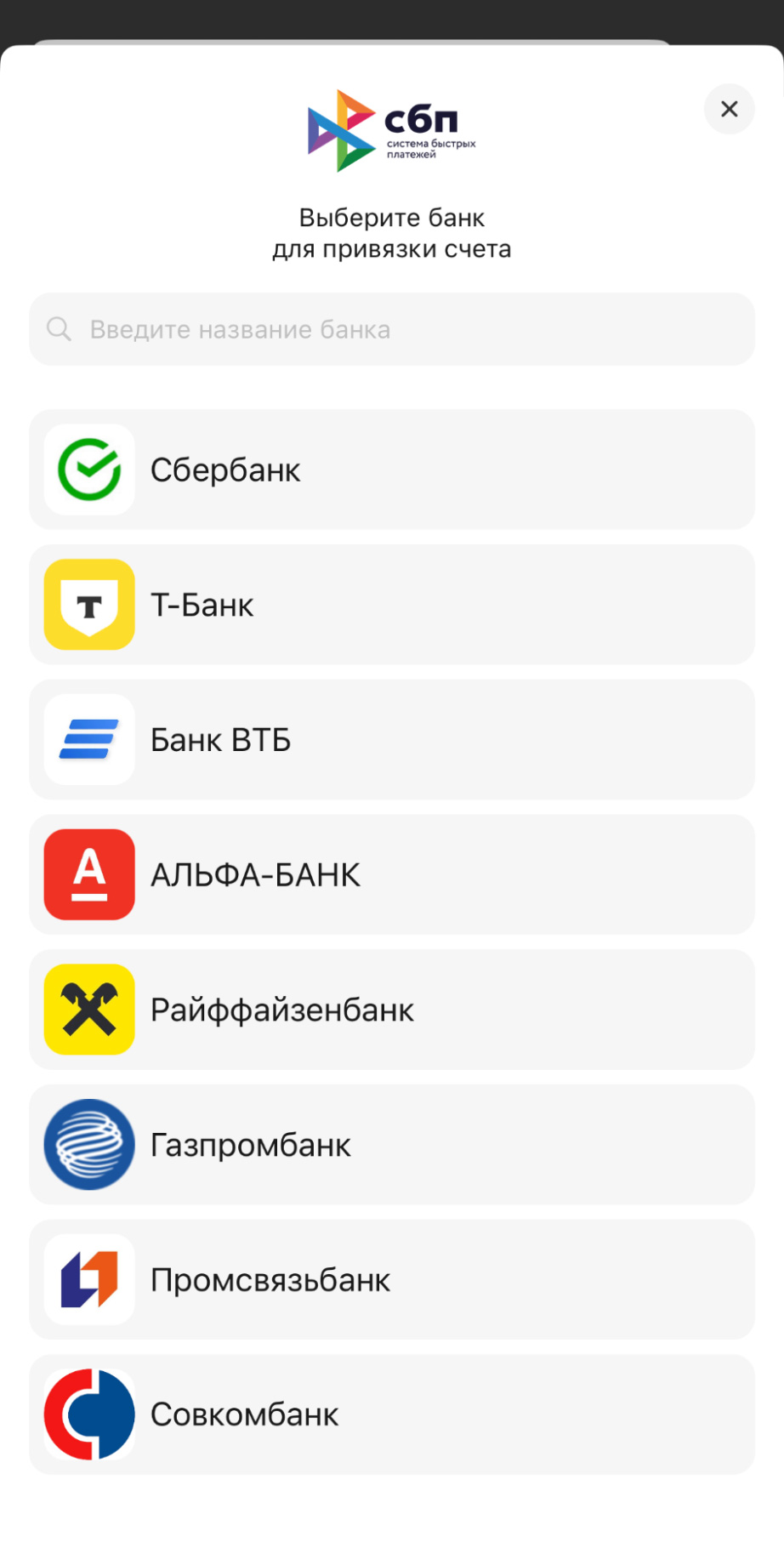Choose Т-Банк for account linking

[391, 605]
